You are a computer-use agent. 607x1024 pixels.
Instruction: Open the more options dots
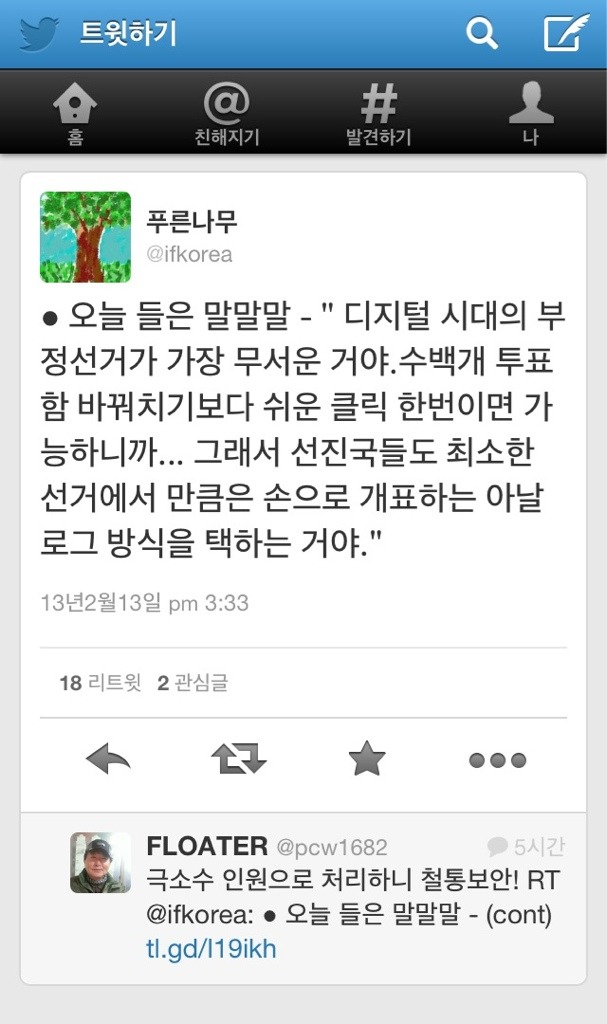tap(497, 760)
